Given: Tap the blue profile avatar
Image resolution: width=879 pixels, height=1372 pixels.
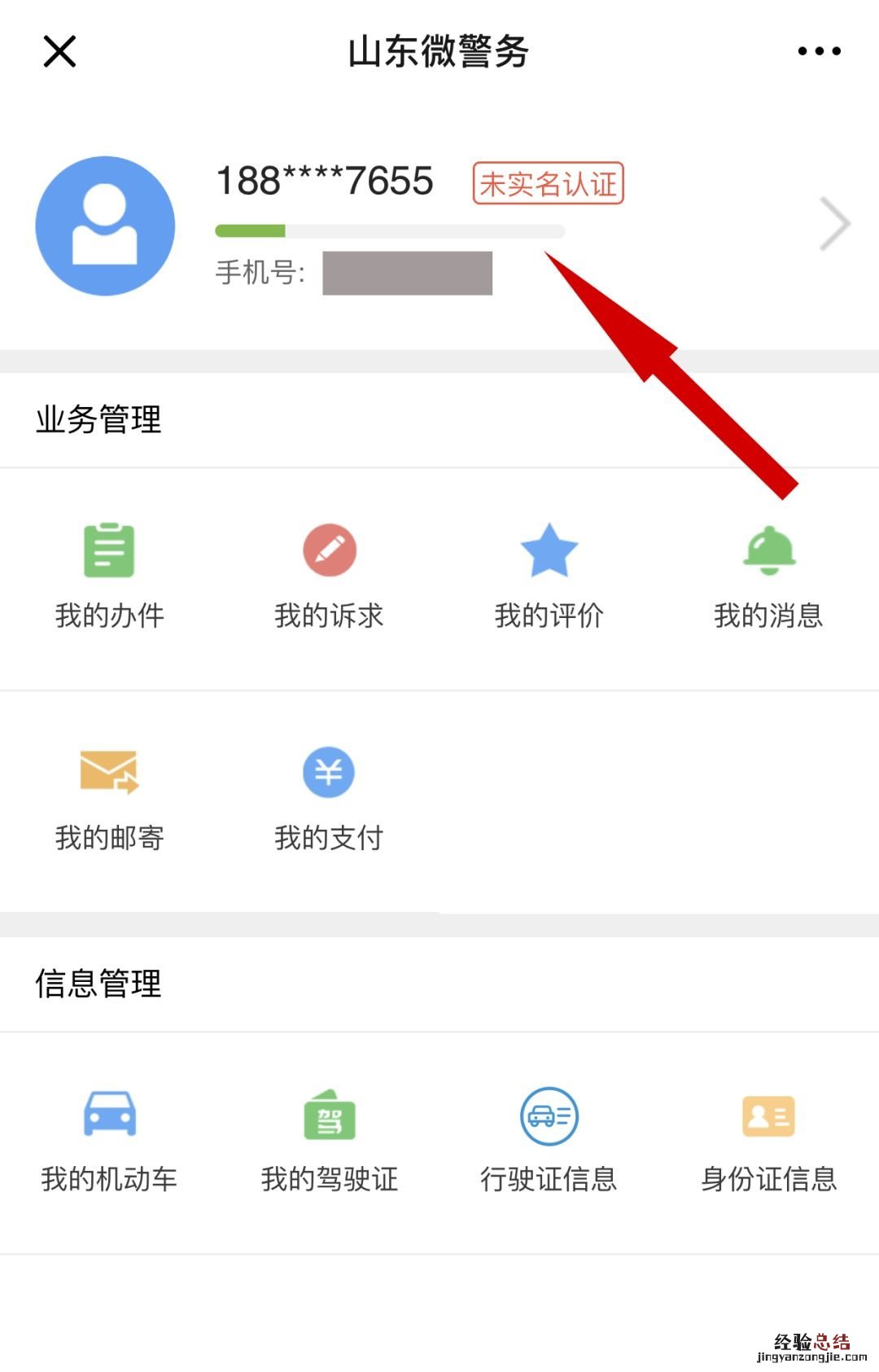Looking at the screenshot, I should (105, 226).
